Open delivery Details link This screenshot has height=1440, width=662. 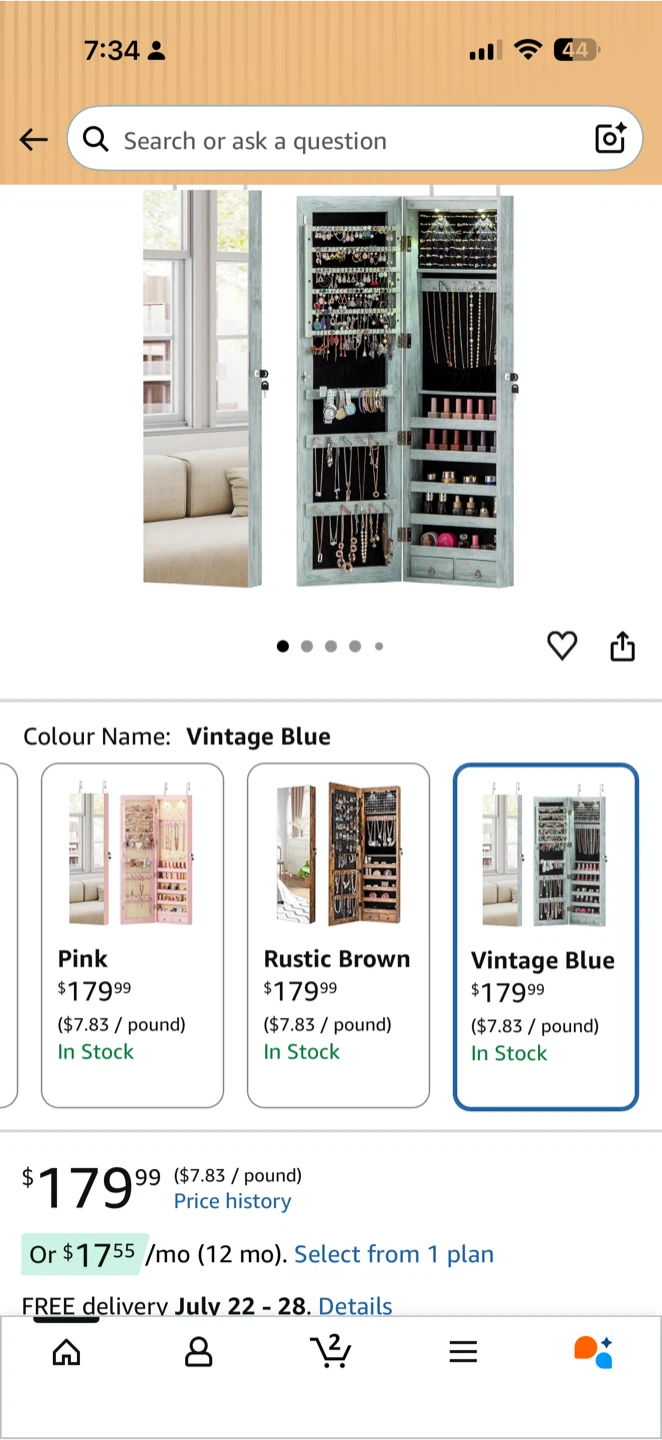pos(355,1306)
